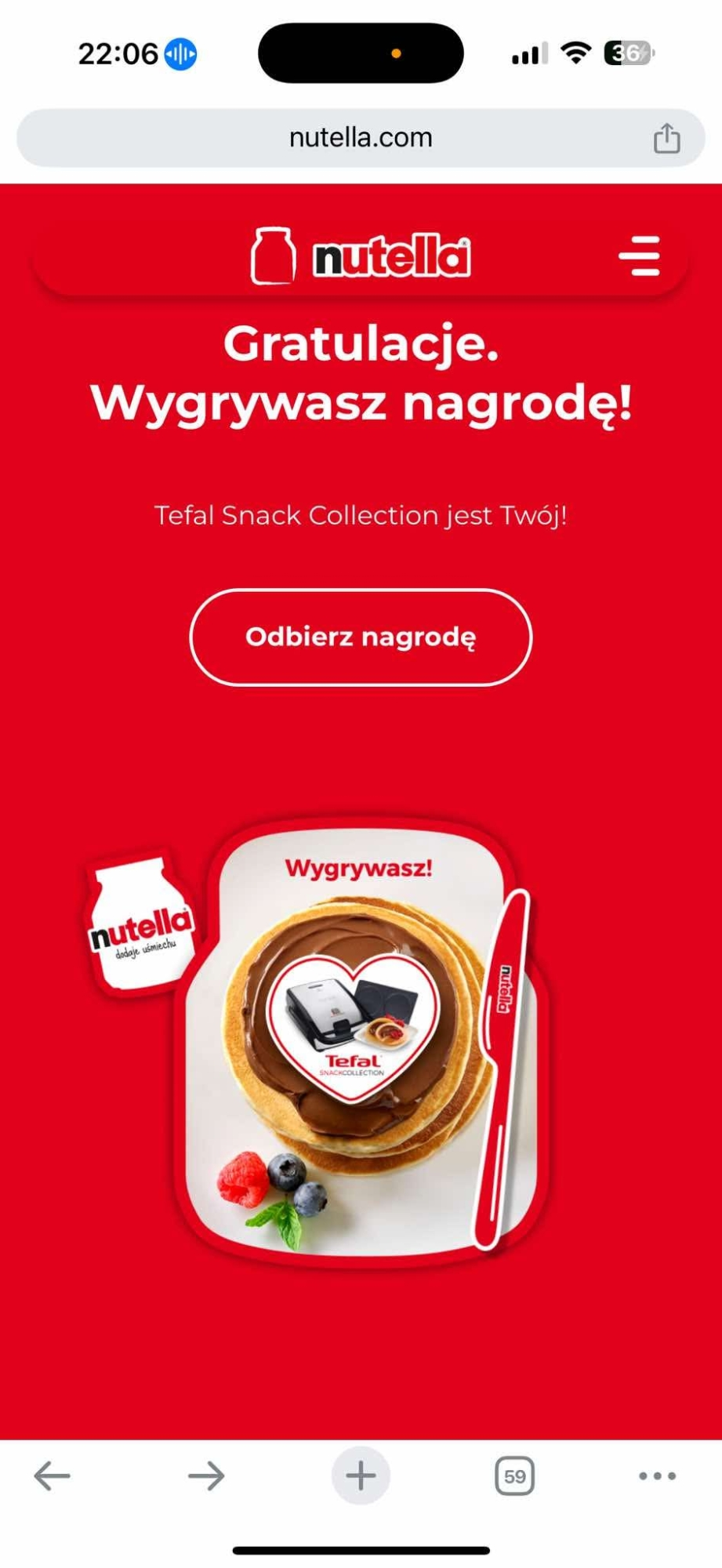The height and width of the screenshot is (1568, 722).
Task: Open the Nutella hamburger menu
Action: 640,256
